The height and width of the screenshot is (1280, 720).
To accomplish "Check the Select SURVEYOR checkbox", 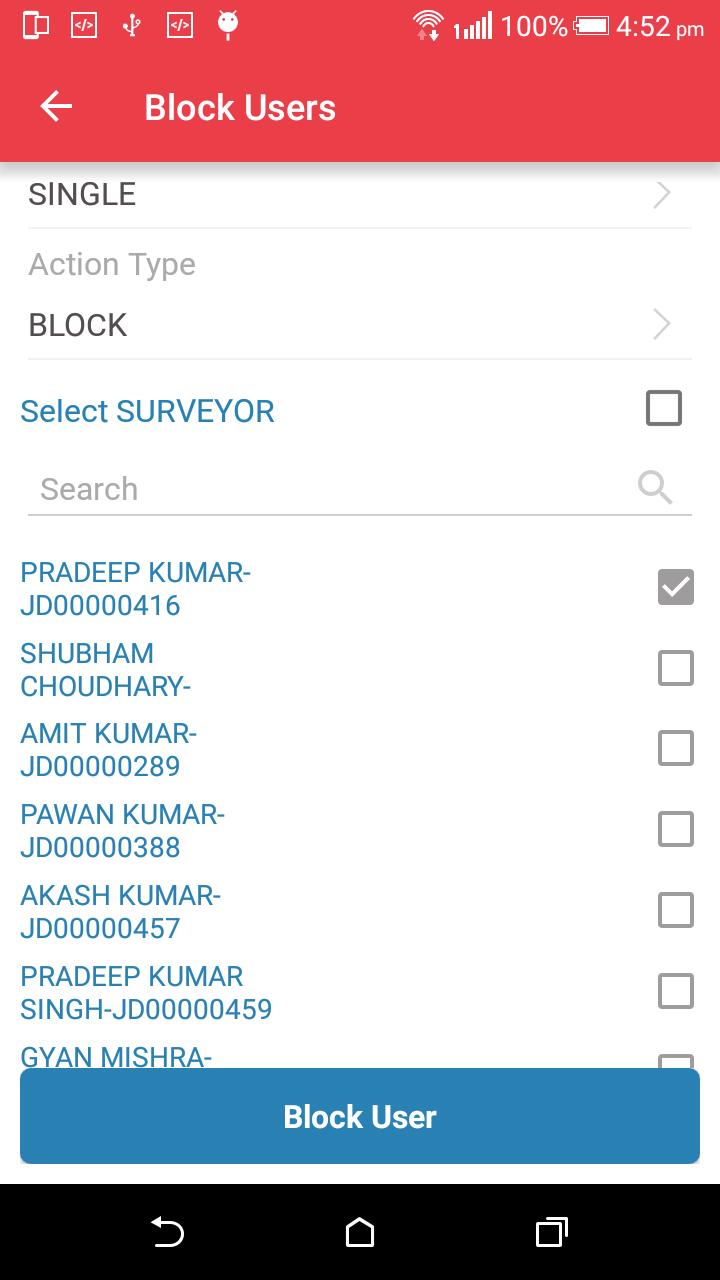I will (x=664, y=409).
